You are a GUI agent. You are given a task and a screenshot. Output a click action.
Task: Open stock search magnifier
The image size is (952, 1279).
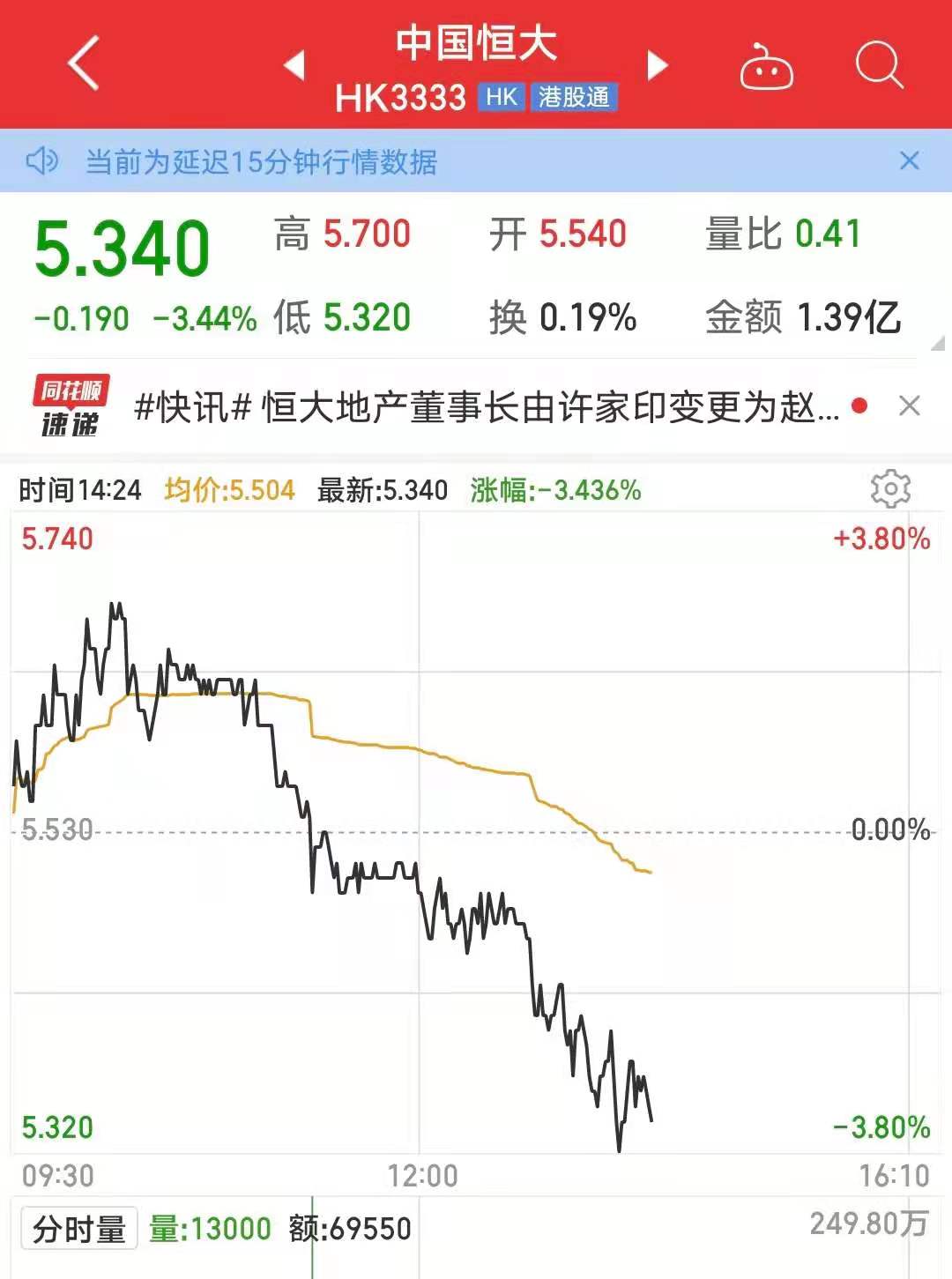coord(879,65)
